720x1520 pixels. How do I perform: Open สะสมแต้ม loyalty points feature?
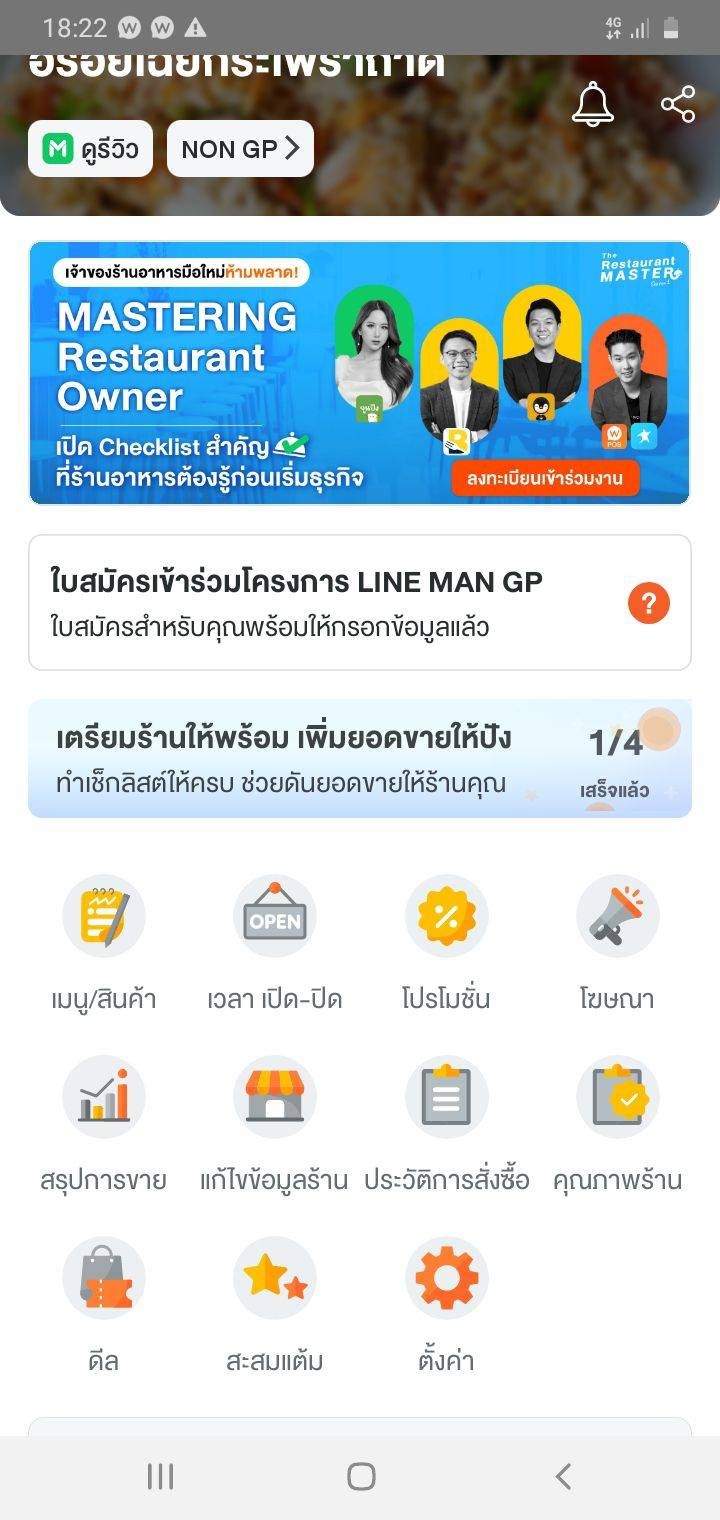point(274,1277)
